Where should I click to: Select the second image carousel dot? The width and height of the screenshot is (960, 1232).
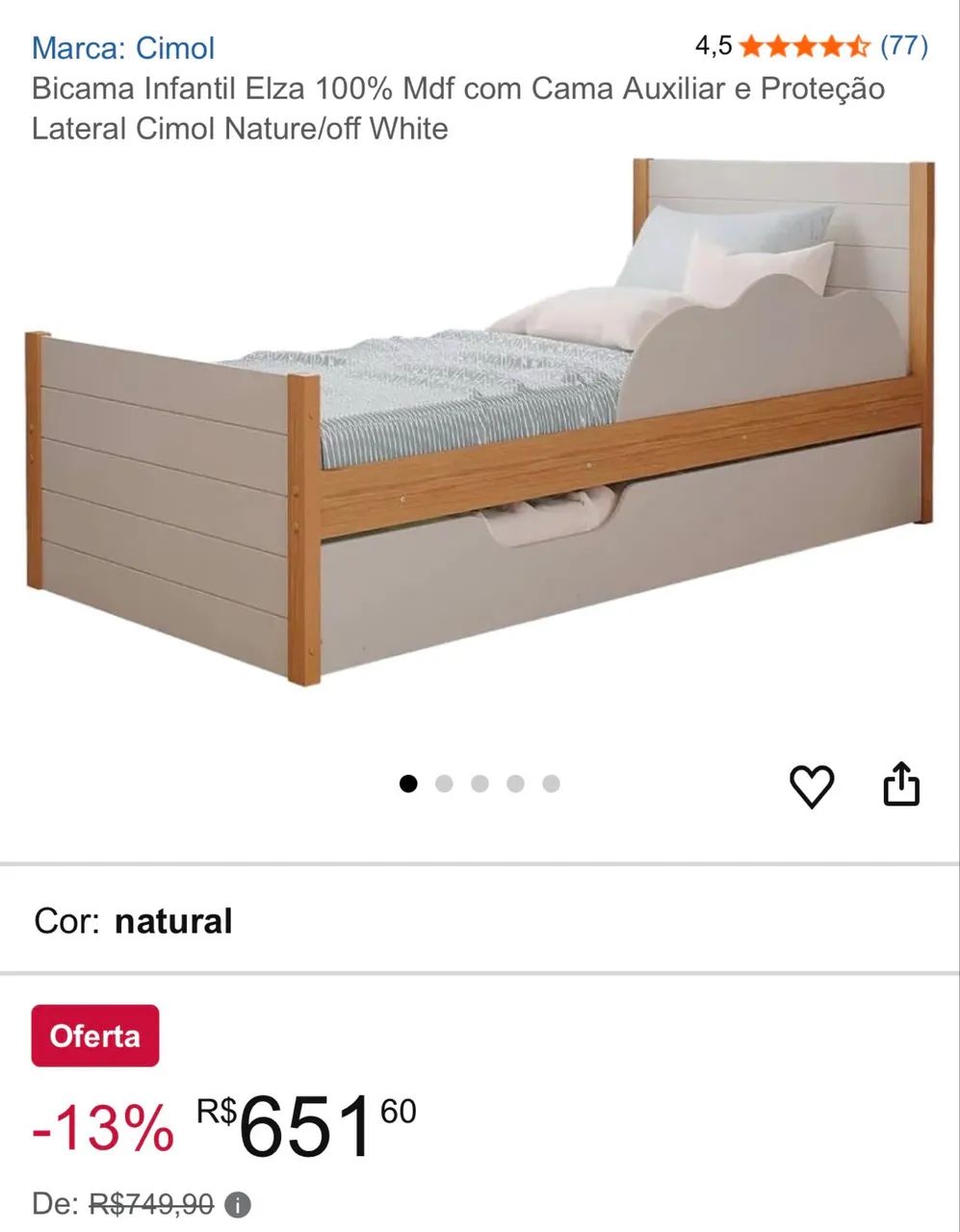pos(444,784)
